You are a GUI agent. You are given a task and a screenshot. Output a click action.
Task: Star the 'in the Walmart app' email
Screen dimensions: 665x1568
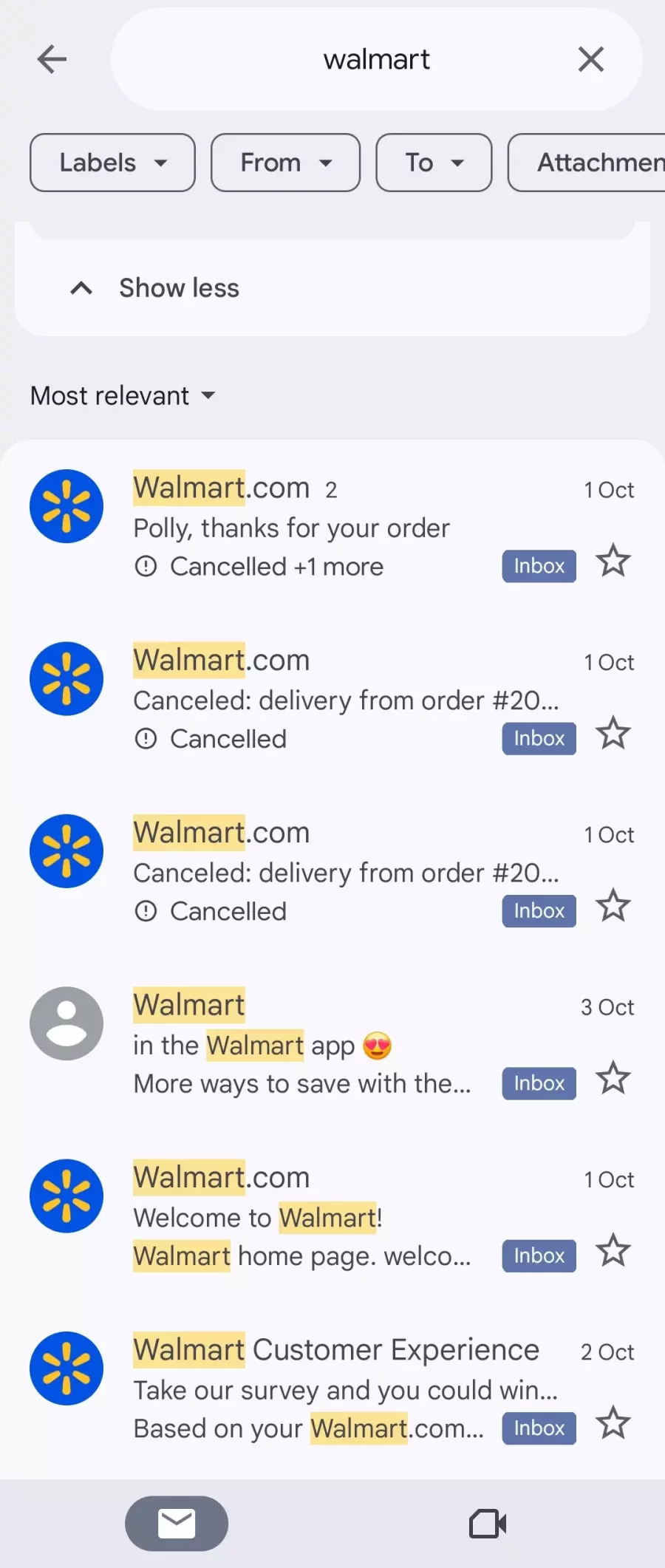[x=613, y=1079]
